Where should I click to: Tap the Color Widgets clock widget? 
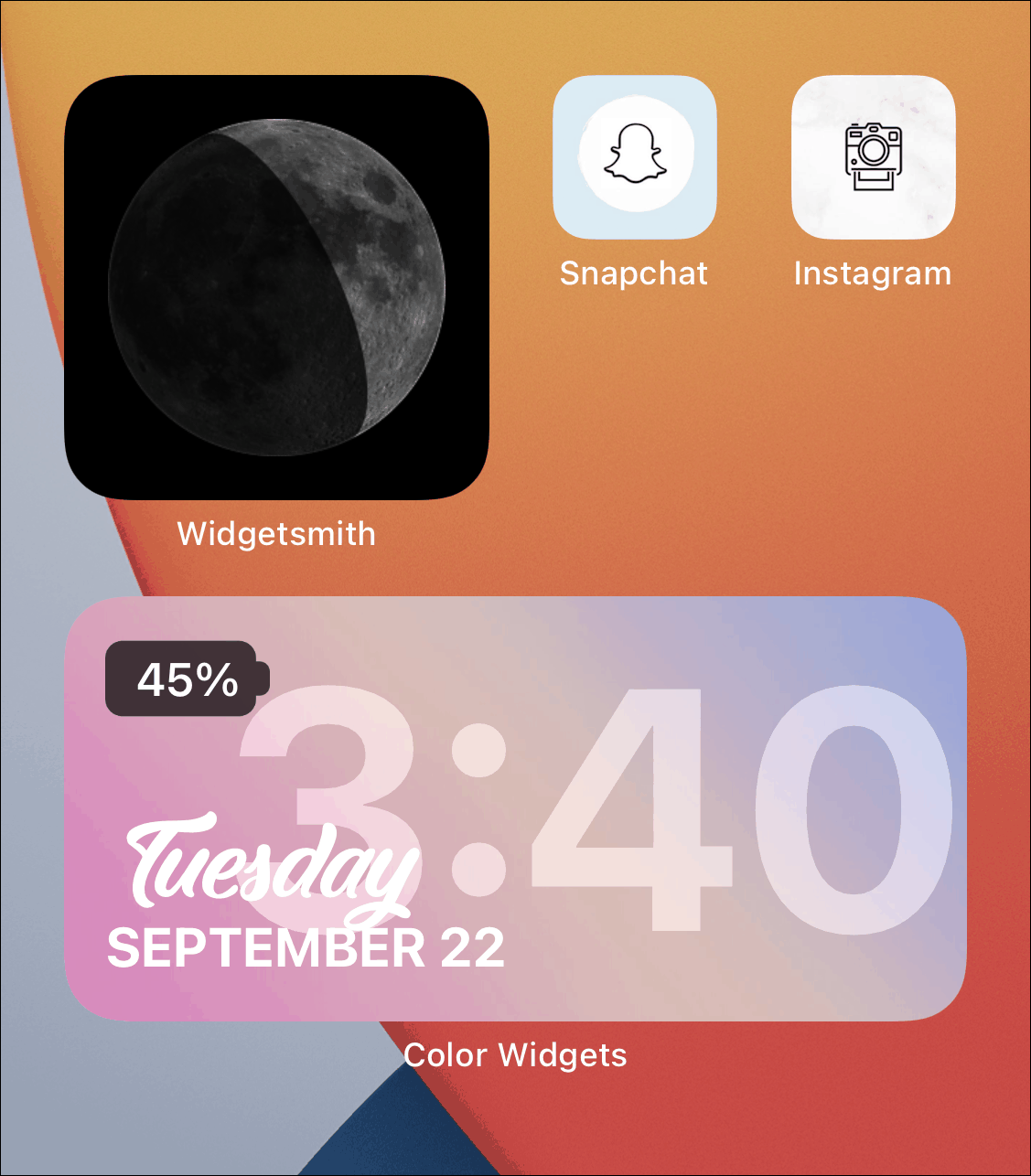click(515, 808)
